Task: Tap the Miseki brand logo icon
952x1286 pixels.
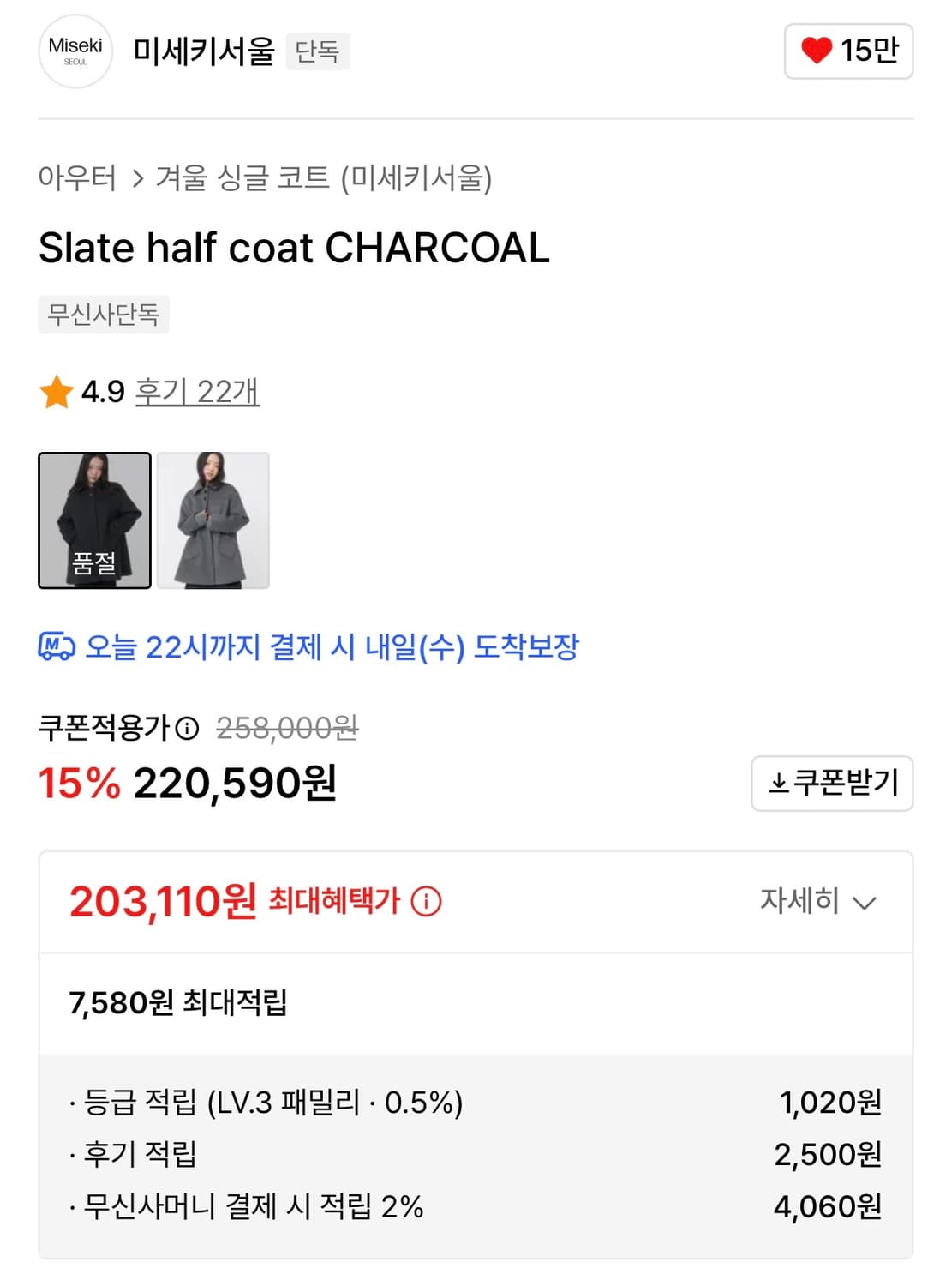Action: click(75, 51)
